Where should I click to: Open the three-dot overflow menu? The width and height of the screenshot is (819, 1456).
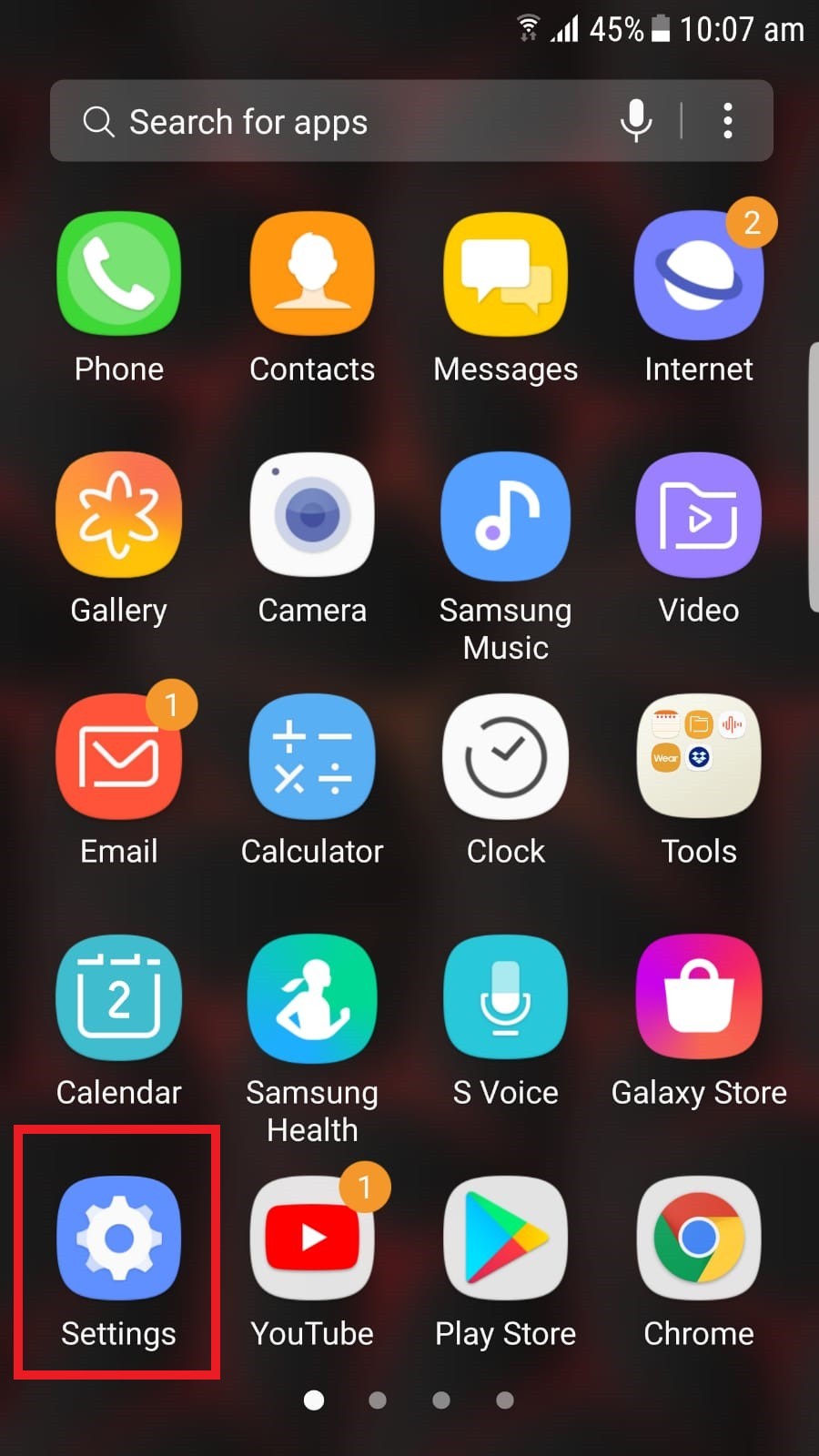click(727, 121)
